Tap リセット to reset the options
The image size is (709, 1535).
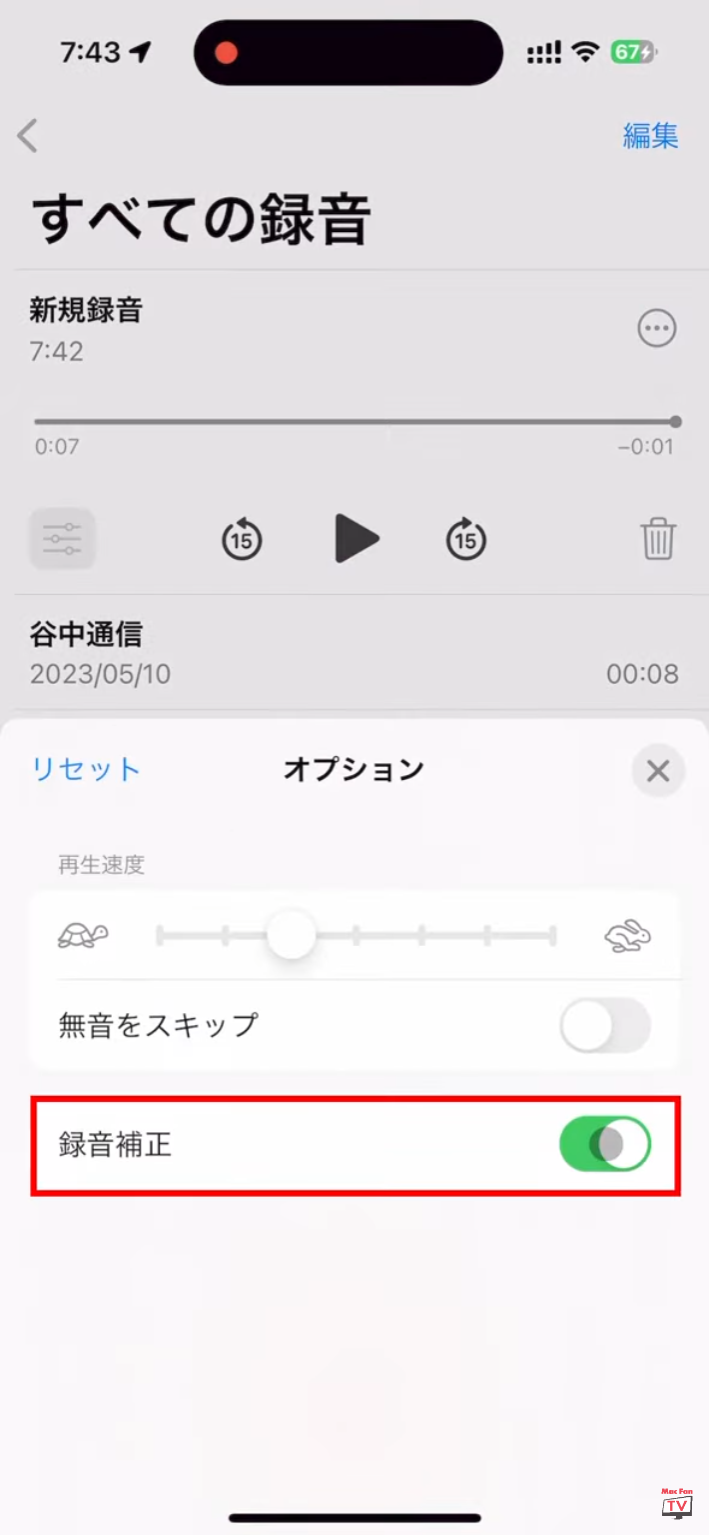coord(86,769)
